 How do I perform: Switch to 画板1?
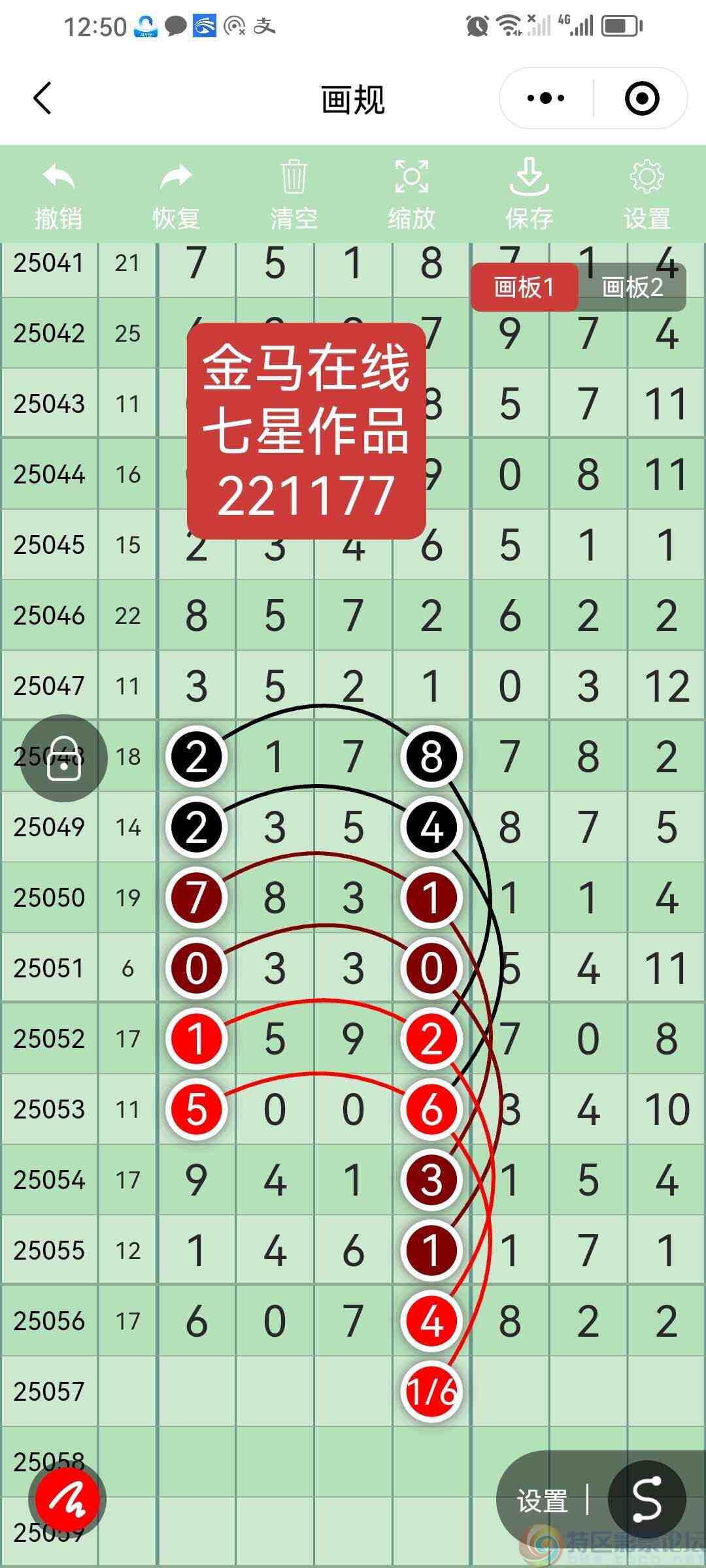coord(524,287)
